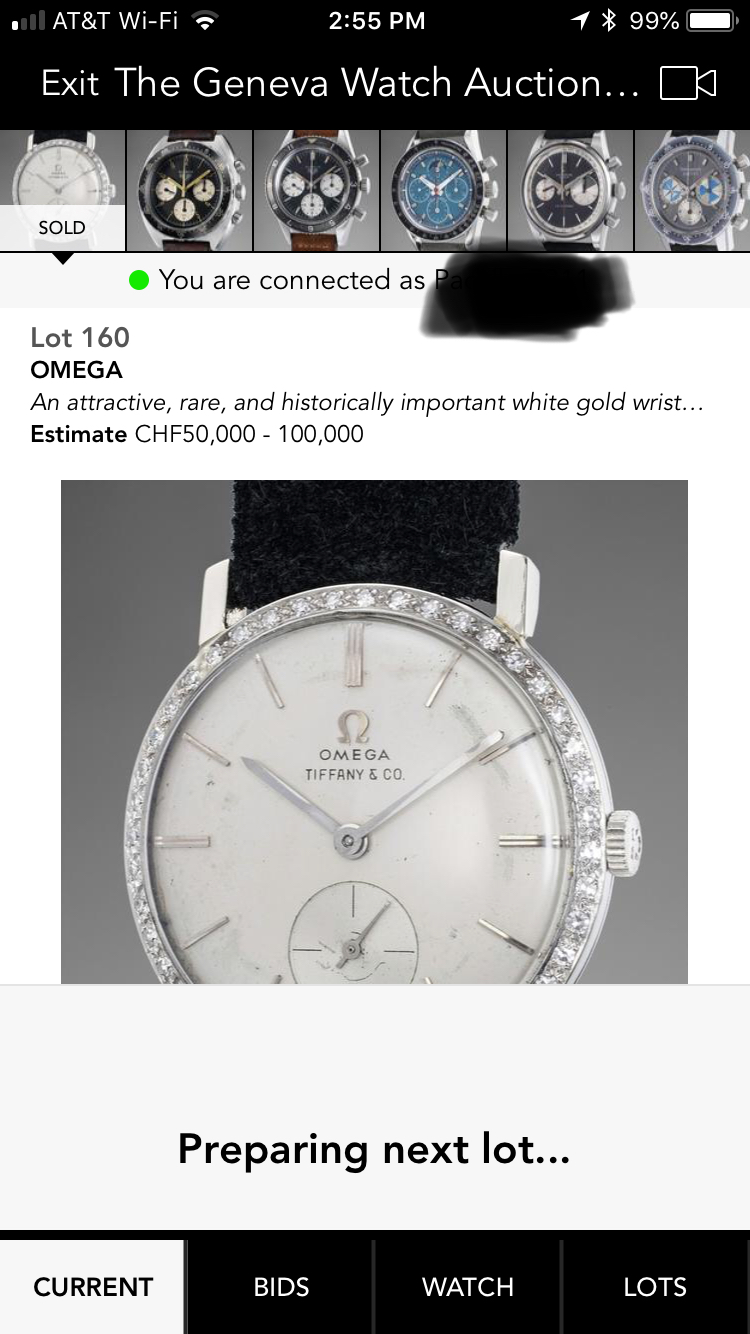The image size is (750, 1334).
Task: Open the black chronograph with yellow hands
Action: tap(189, 190)
